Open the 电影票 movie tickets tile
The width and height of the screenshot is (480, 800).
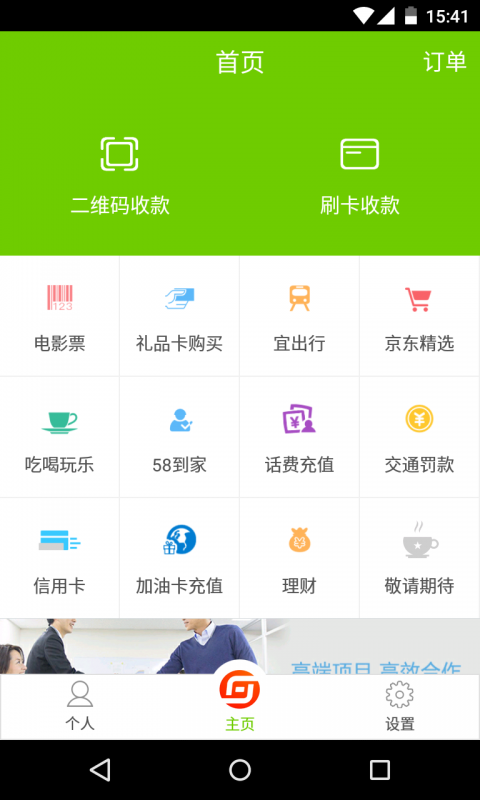(x=60, y=316)
